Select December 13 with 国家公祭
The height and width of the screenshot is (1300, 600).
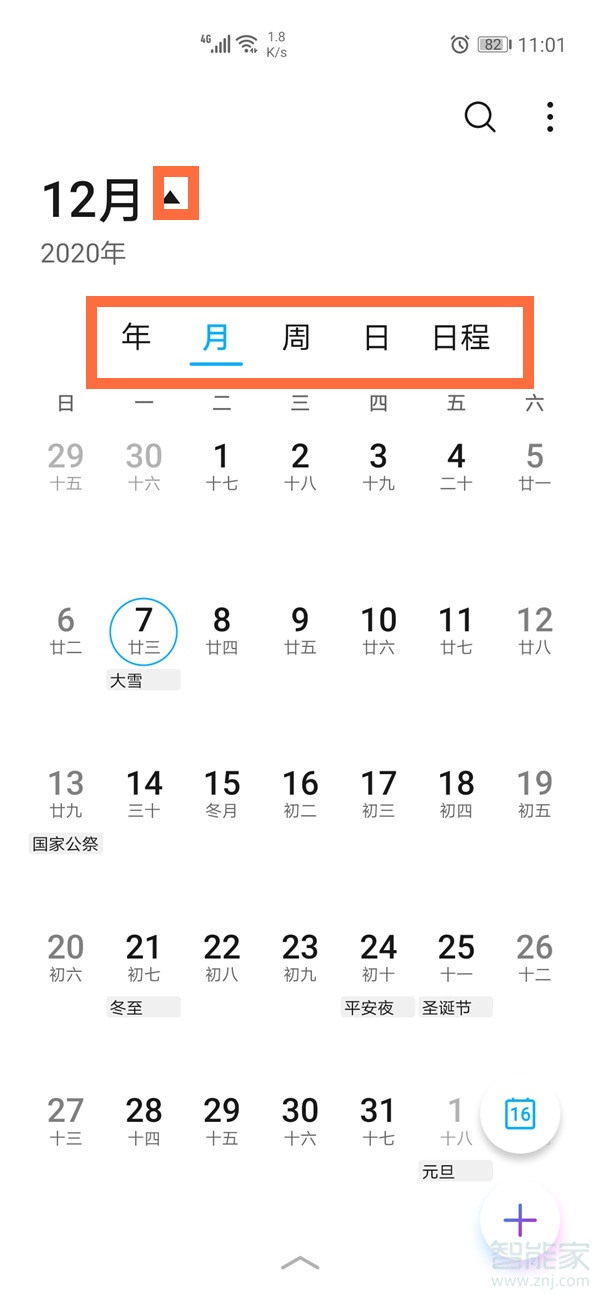(x=66, y=793)
